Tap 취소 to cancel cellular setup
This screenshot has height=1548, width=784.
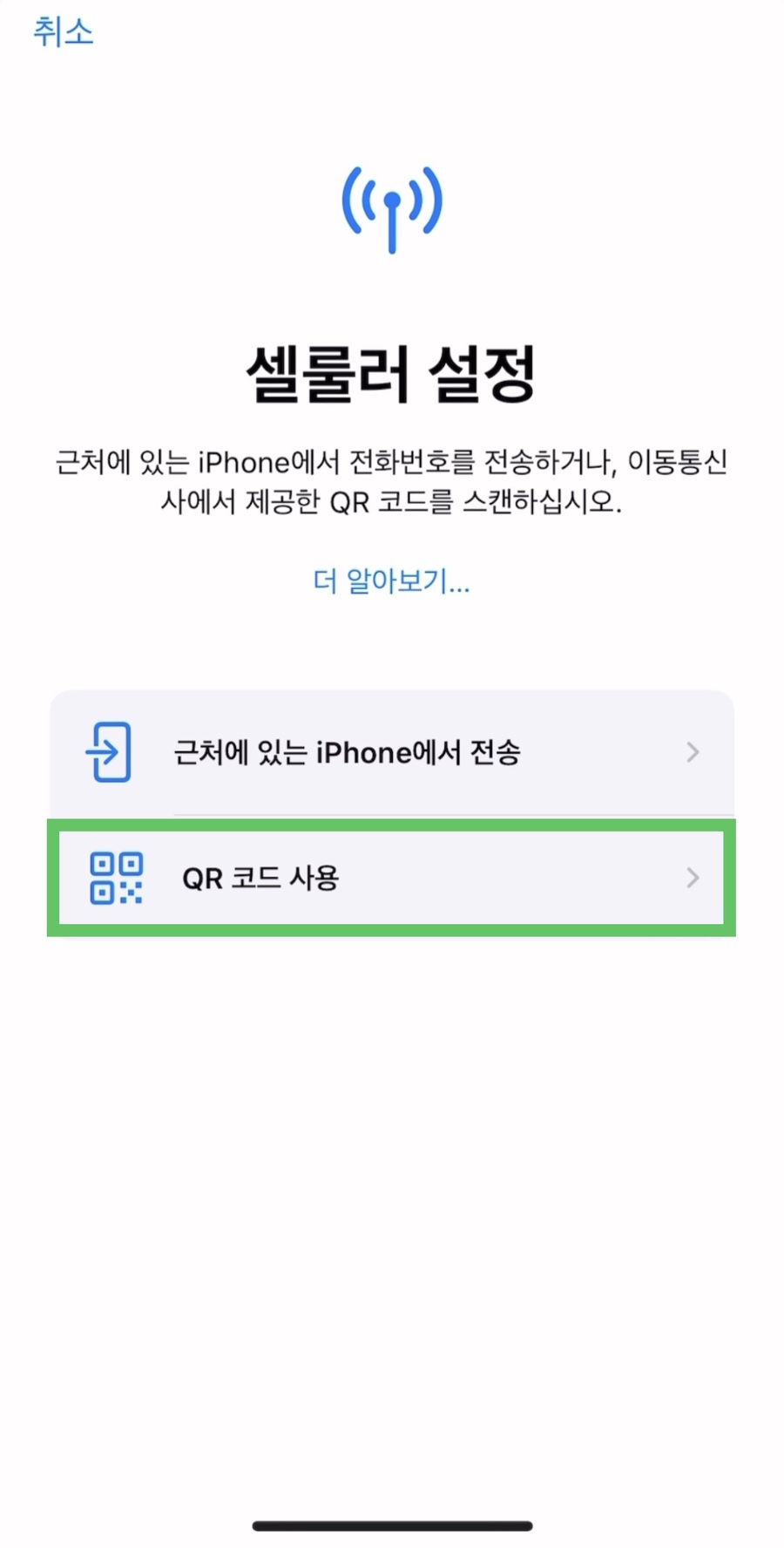click(63, 32)
